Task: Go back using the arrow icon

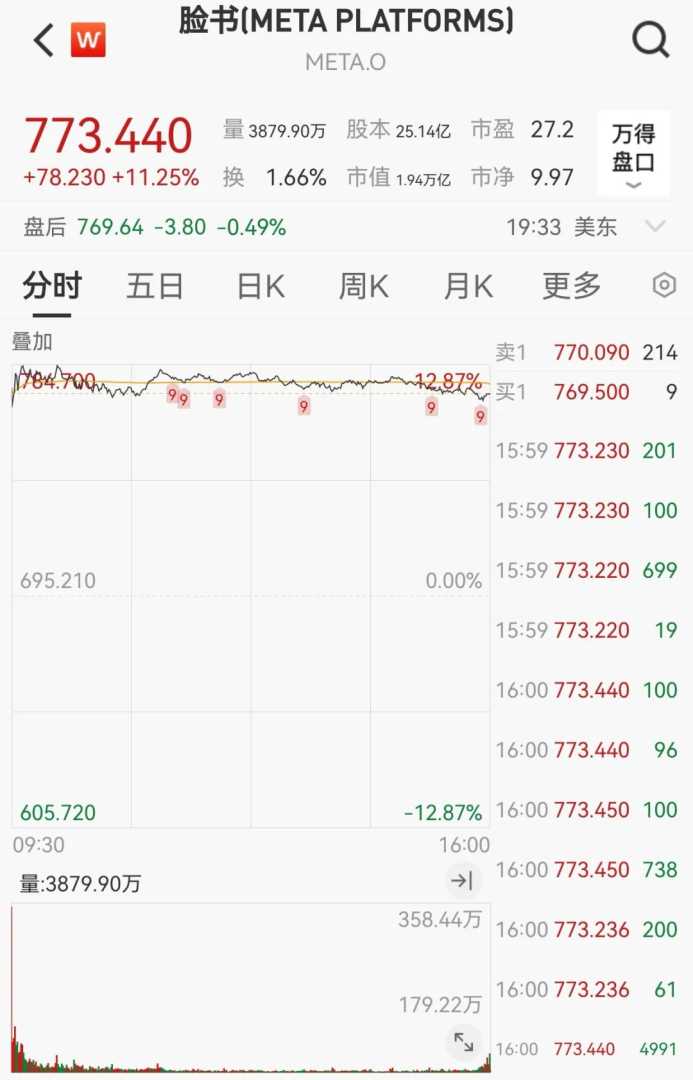Action: pos(43,41)
